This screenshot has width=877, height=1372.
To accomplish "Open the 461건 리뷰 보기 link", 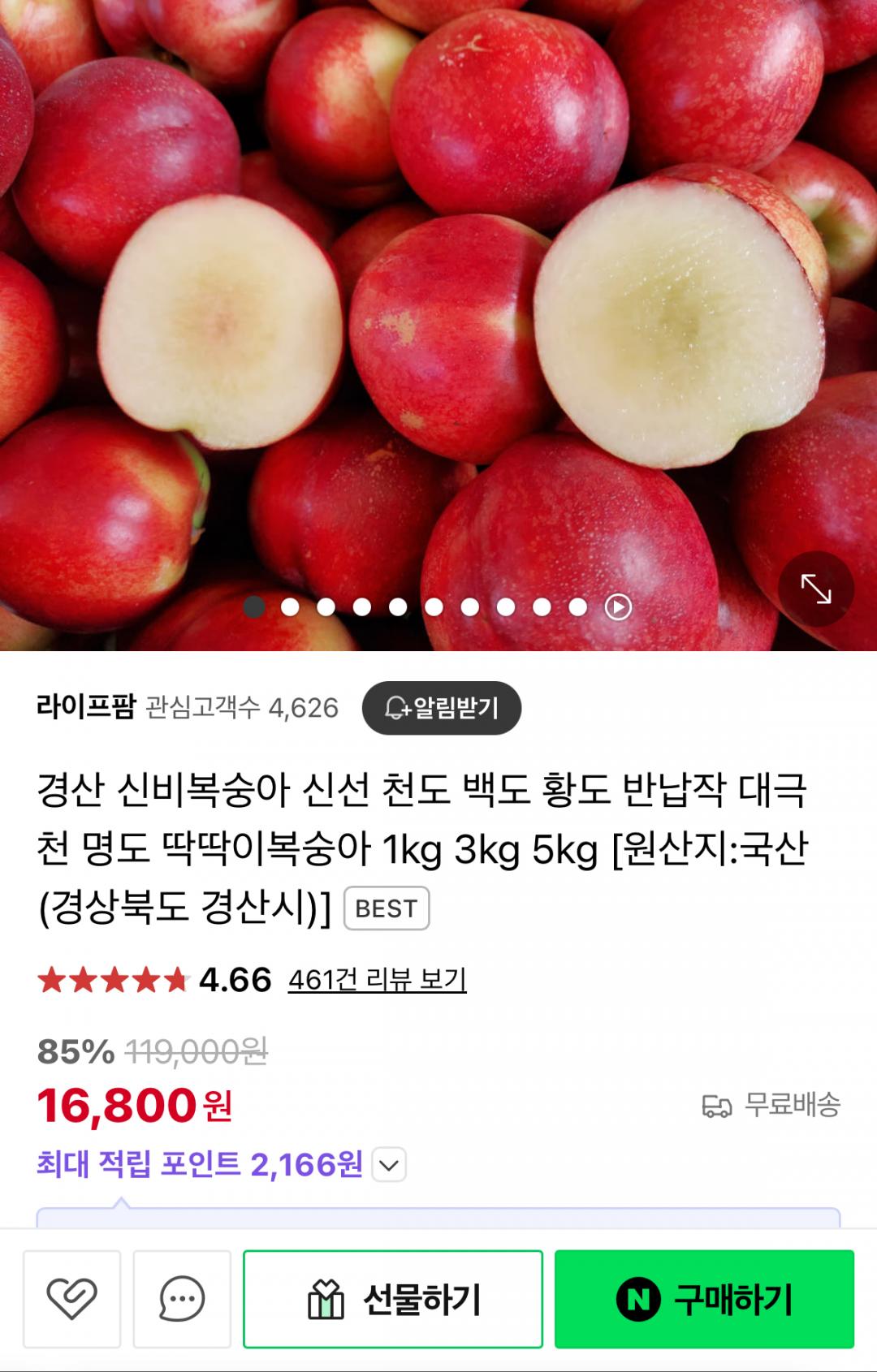I will [x=377, y=980].
